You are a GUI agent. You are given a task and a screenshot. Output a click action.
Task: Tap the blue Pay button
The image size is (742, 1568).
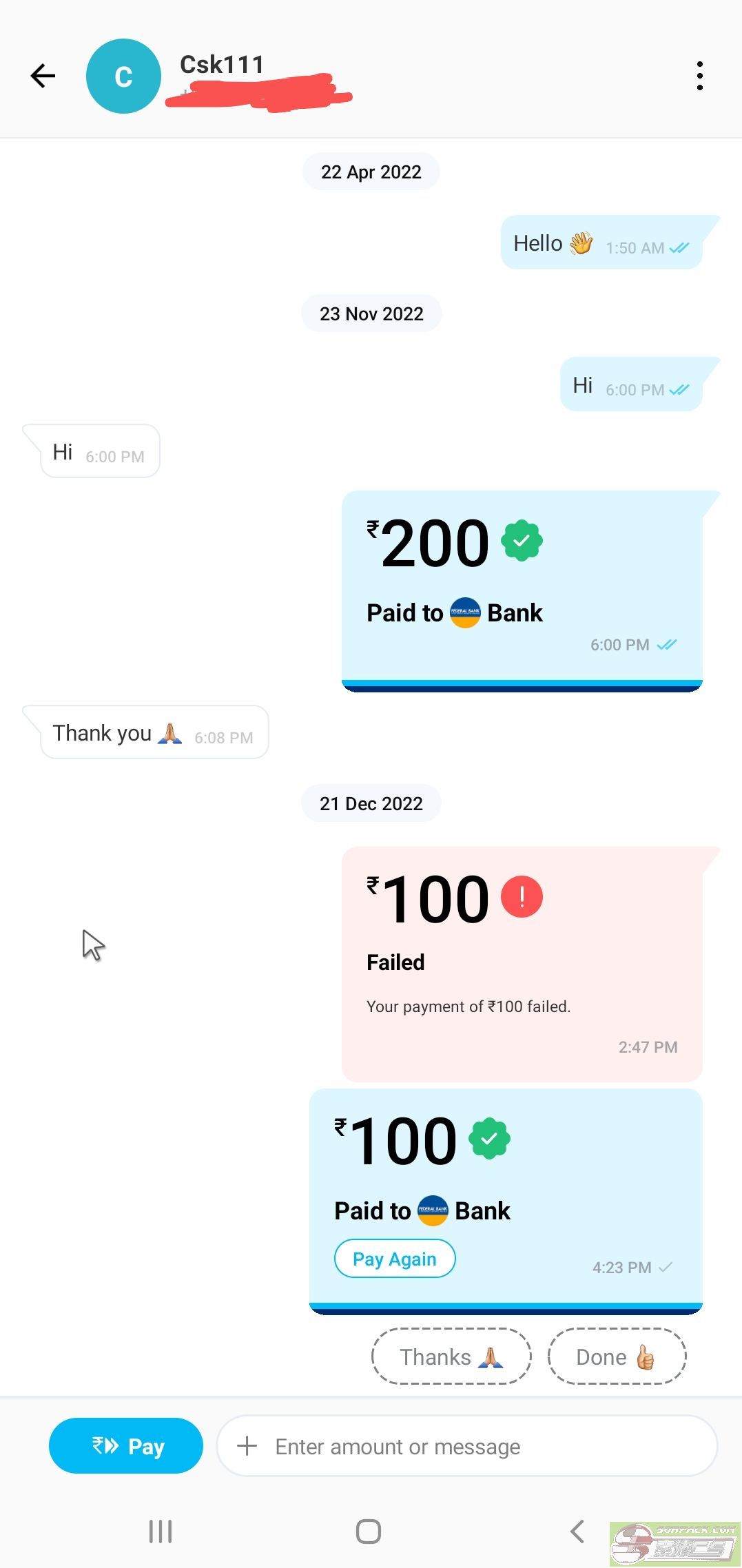point(126,1445)
